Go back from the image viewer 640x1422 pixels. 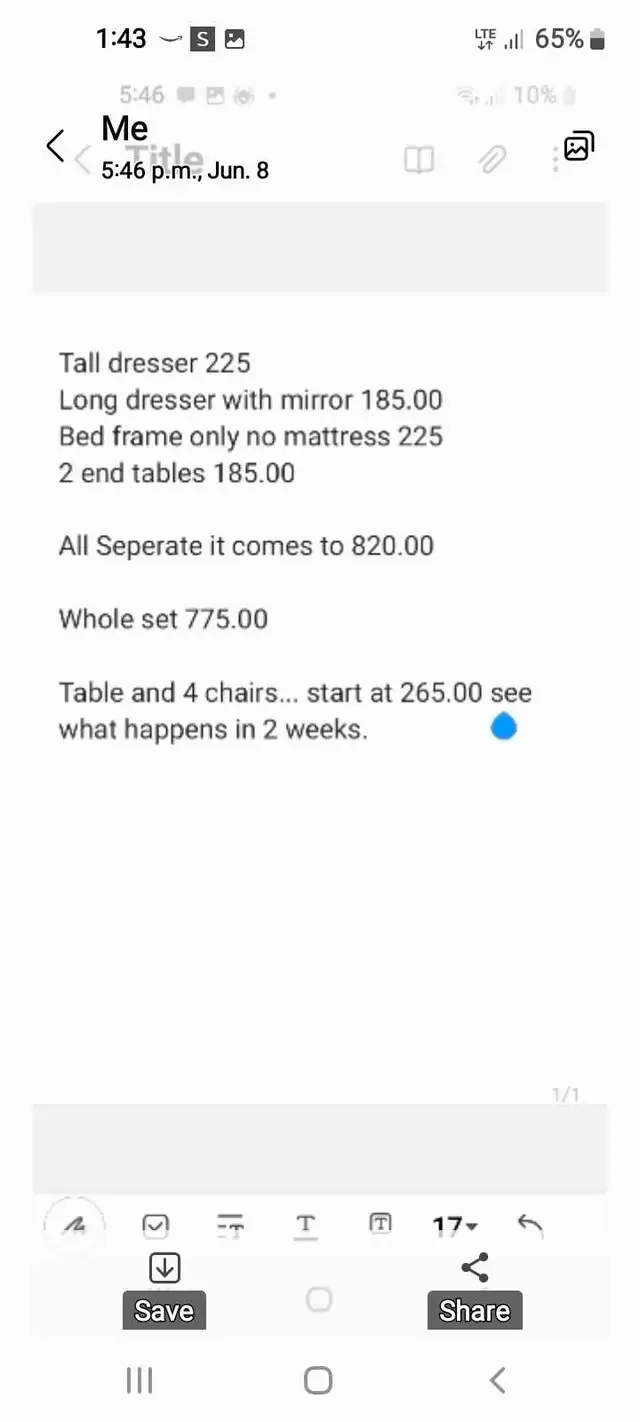click(x=56, y=146)
